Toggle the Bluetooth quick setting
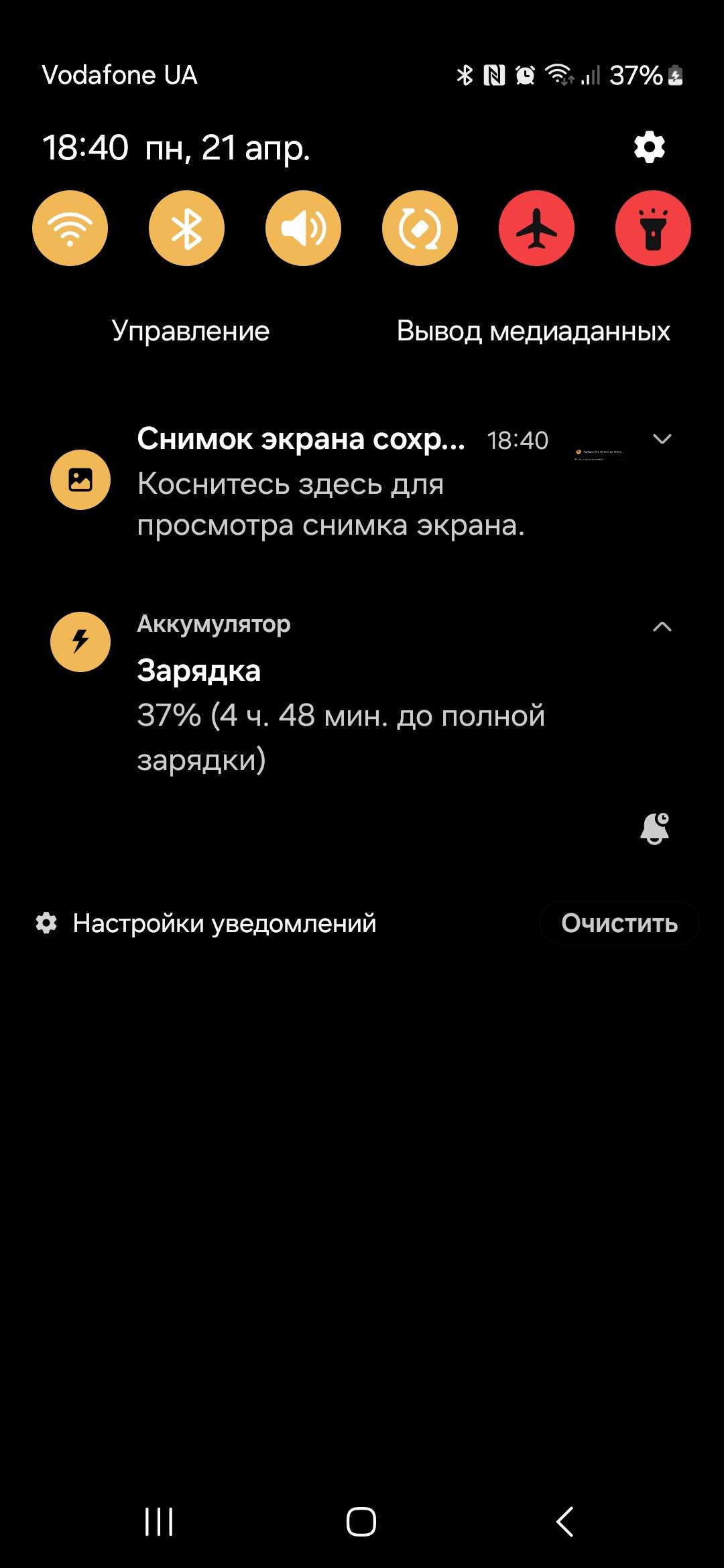The image size is (724, 1568). tap(186, 228)
